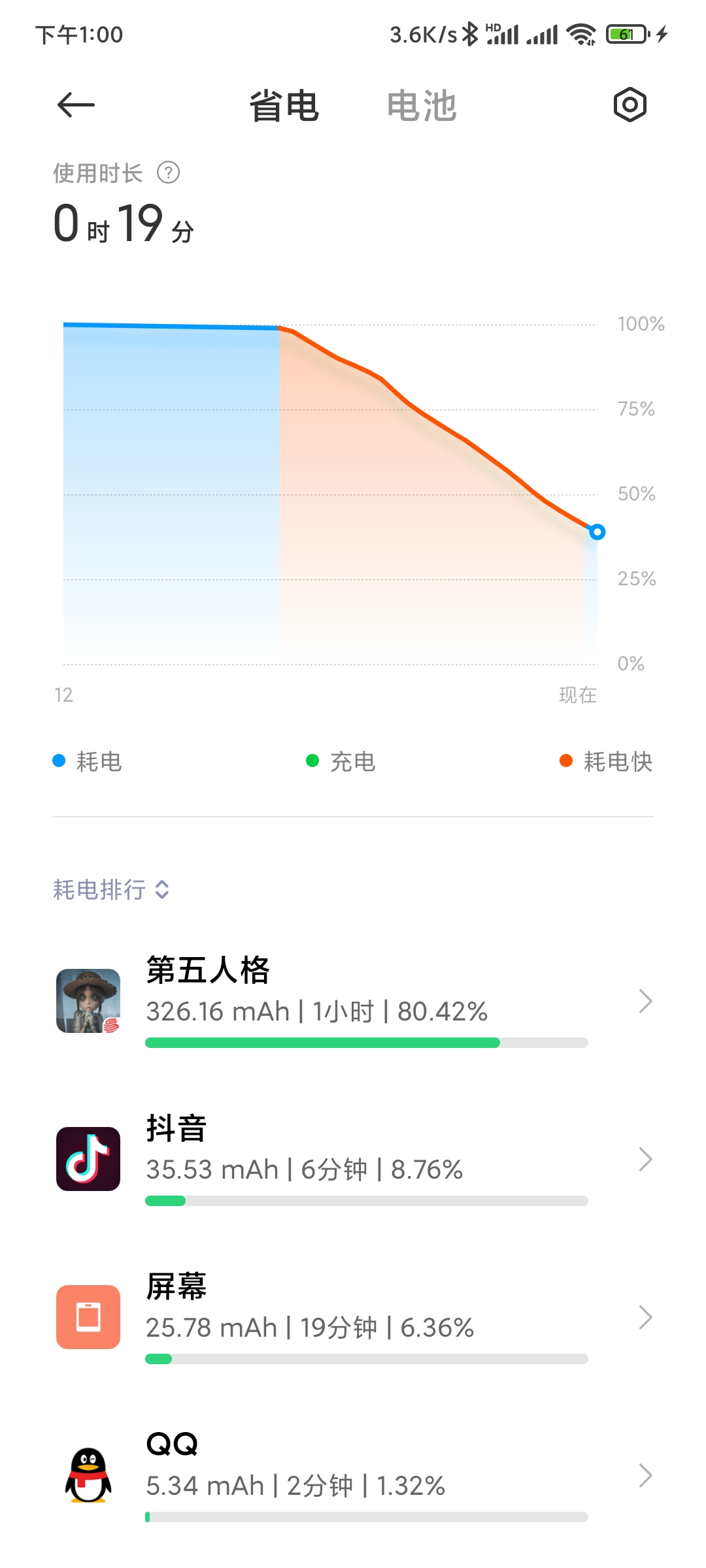This screenshot has height=1568, width=706.
Task: Go back using the arrow icon
Action: [x=76, y=105]
